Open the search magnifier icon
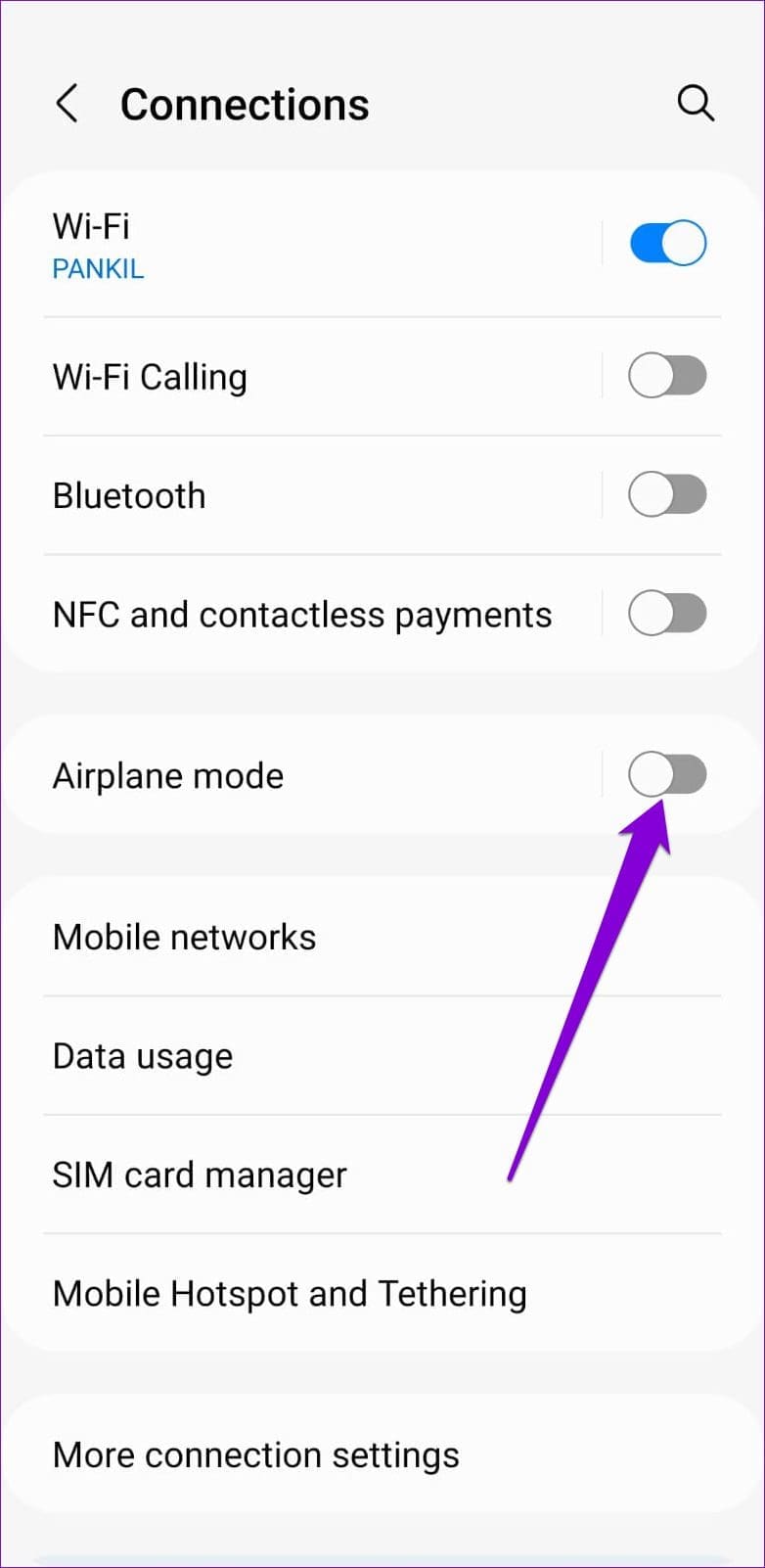The width and height of the screenshot is (765, 1568). [696, 103]
